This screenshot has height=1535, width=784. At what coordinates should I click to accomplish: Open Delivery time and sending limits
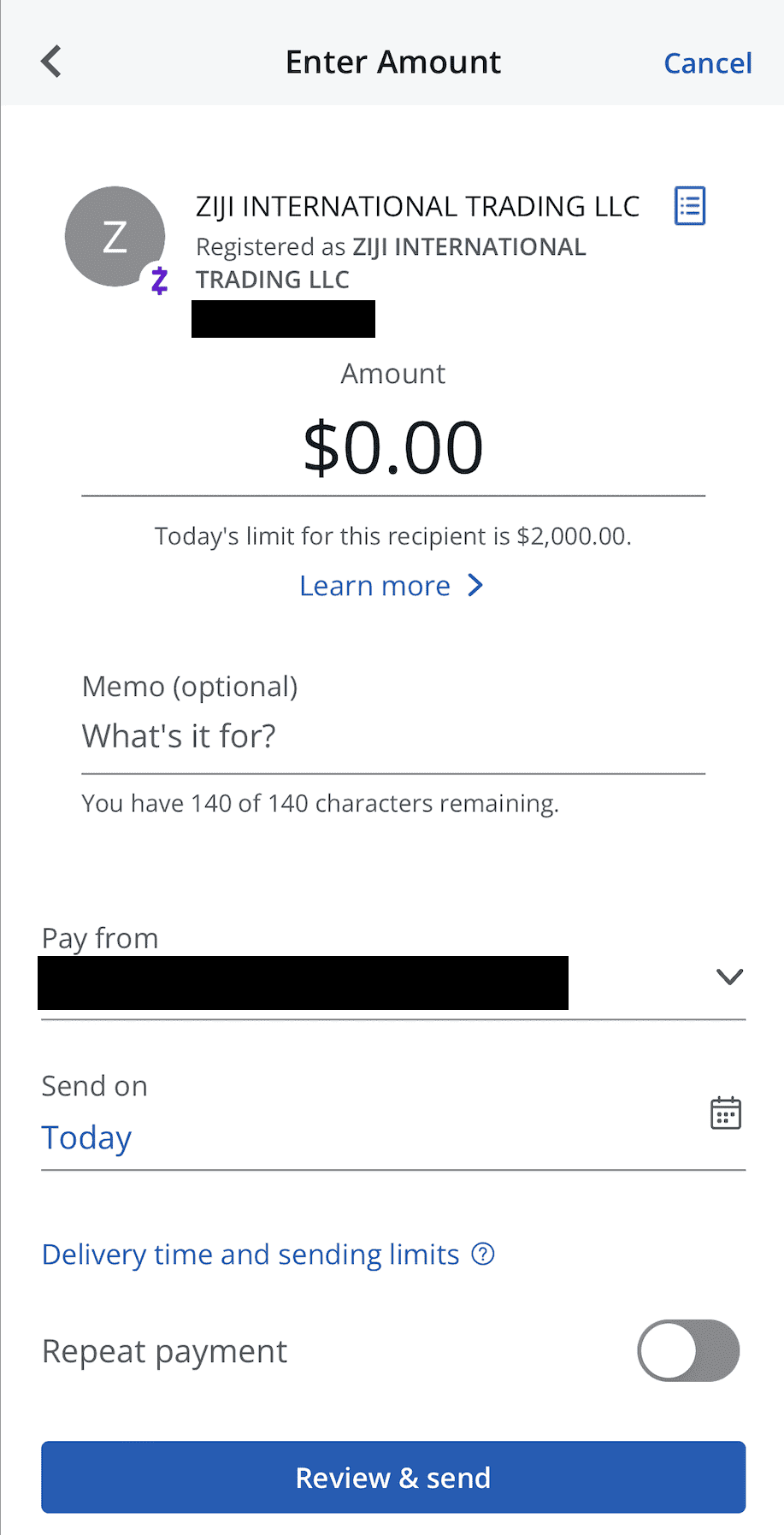[x=249, y=1254]
